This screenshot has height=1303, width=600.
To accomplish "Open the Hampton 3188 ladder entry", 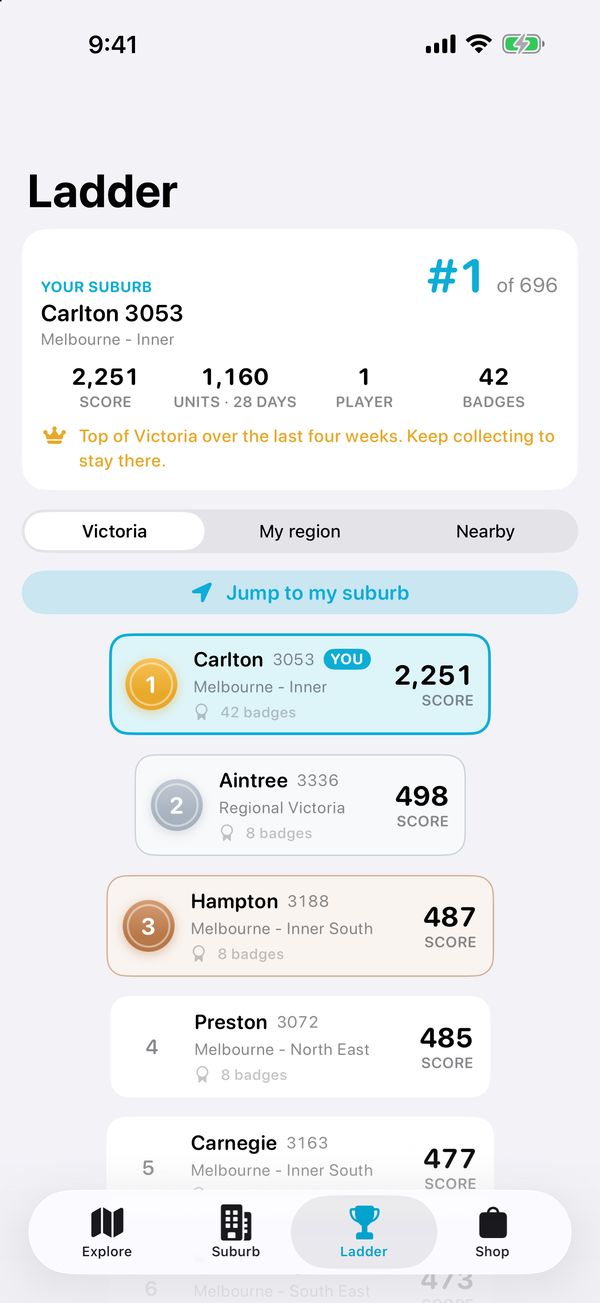I will tap(300, 926).
